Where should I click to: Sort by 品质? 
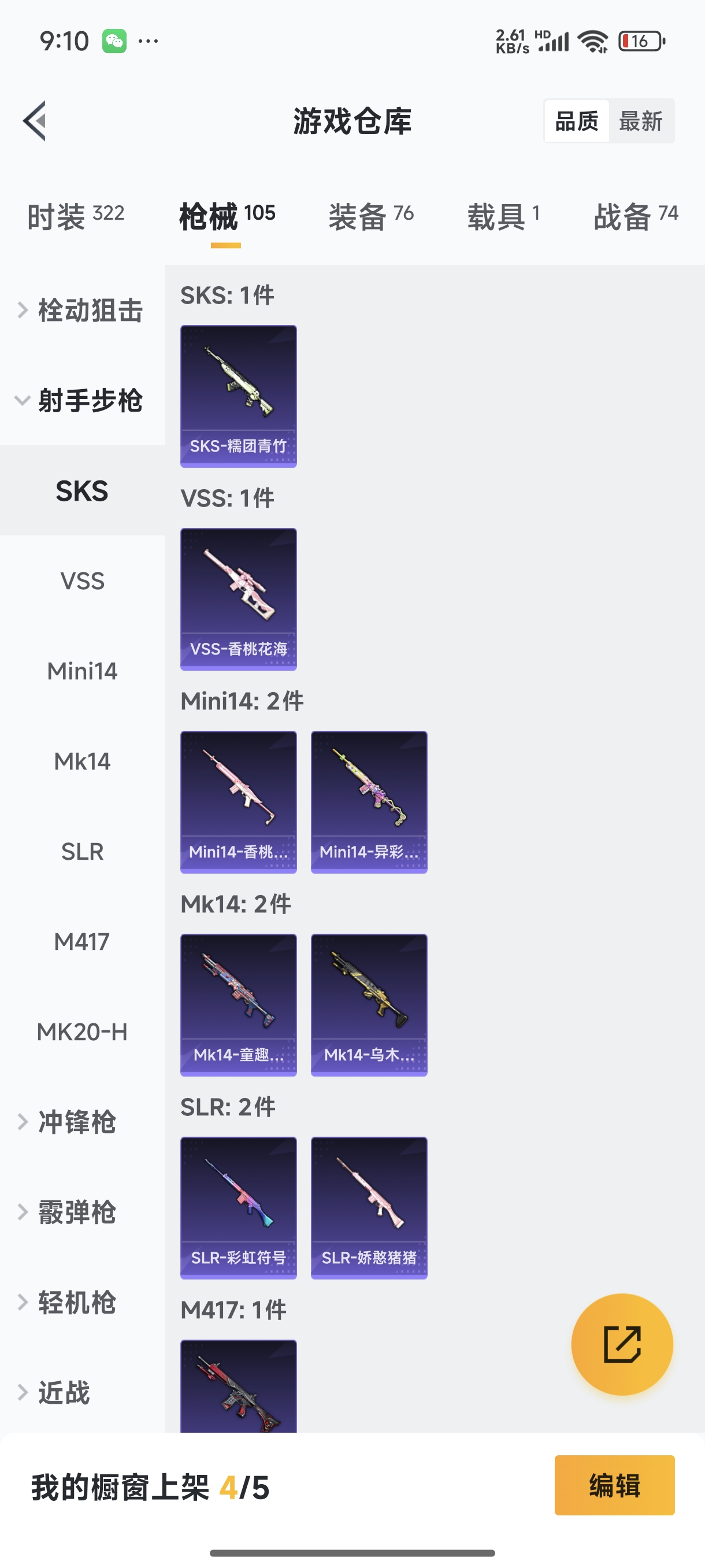tap(576, 121)
